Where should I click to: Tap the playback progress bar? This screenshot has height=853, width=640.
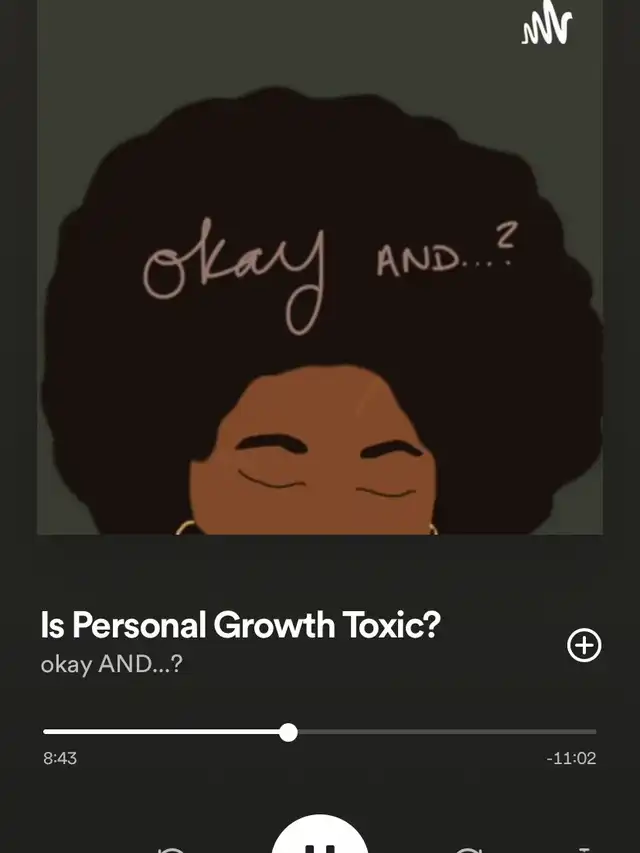320,732
